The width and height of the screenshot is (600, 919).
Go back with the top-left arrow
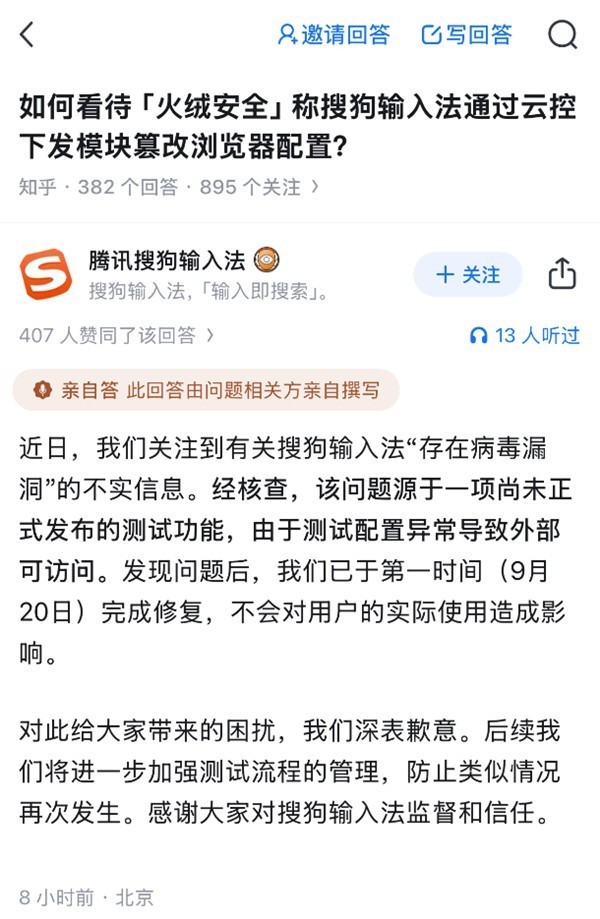(x=27, y=35)
